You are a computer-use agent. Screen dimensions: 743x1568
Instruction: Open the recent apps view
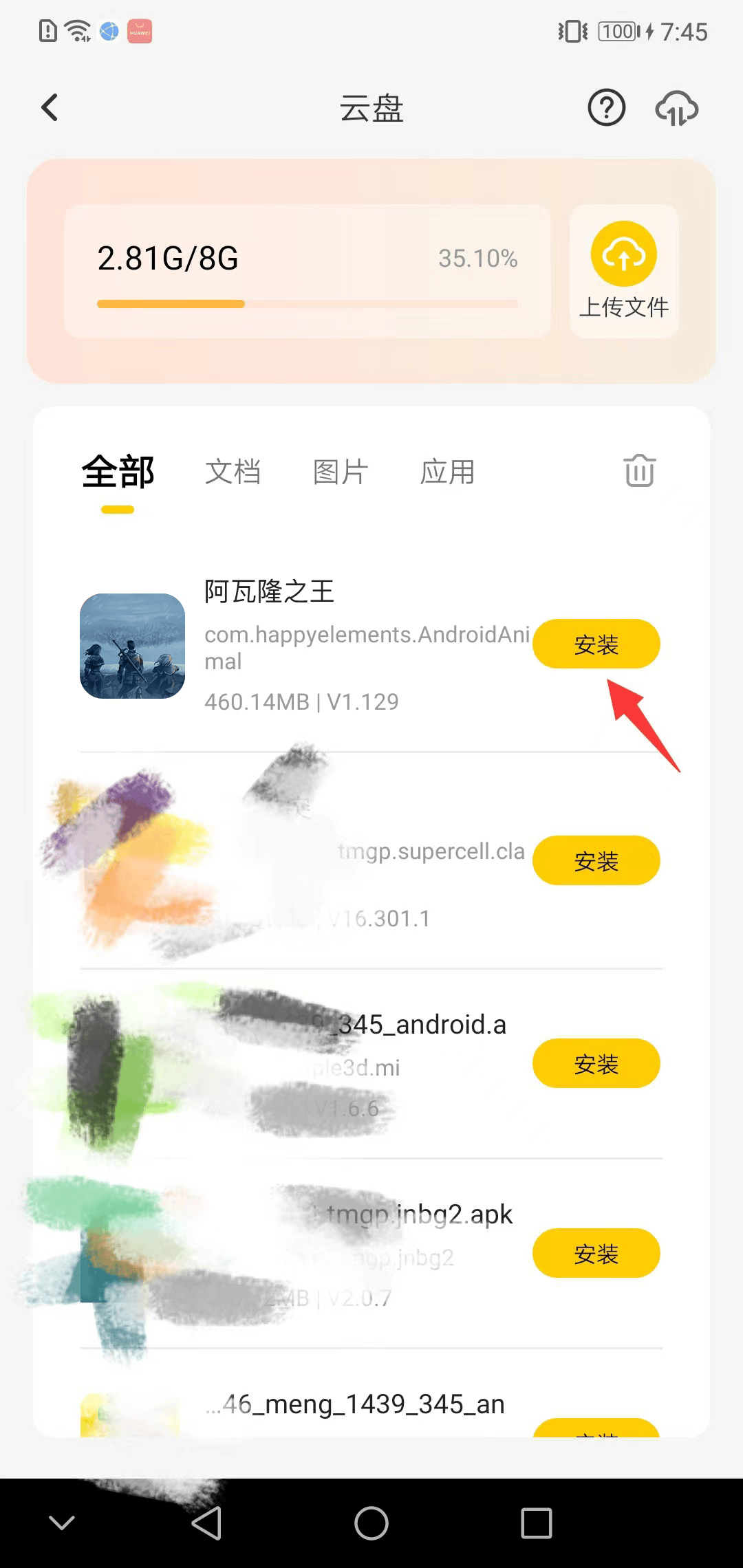(x=536, y=1523)
